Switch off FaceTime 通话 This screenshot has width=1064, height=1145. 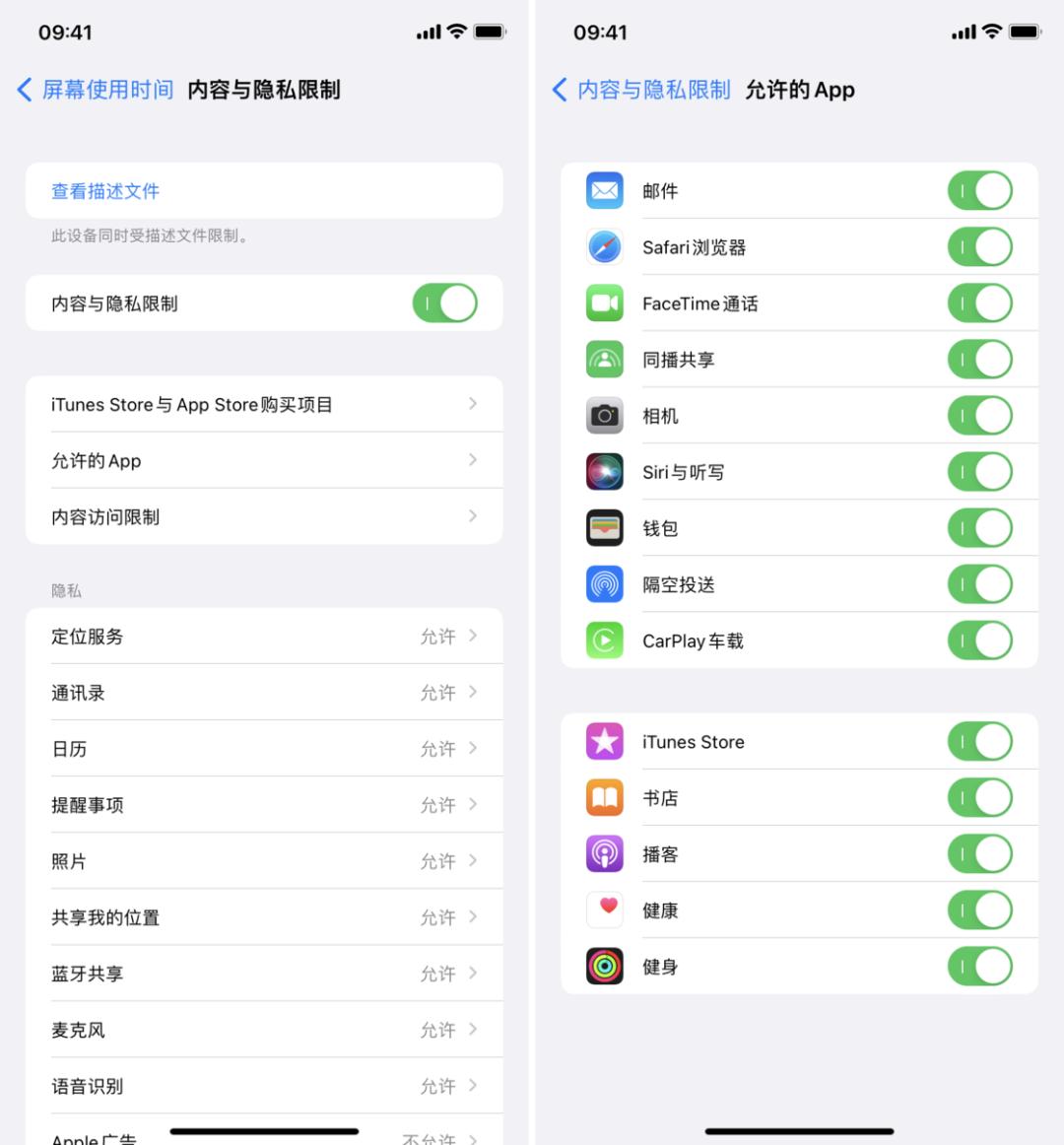point(979,303)
